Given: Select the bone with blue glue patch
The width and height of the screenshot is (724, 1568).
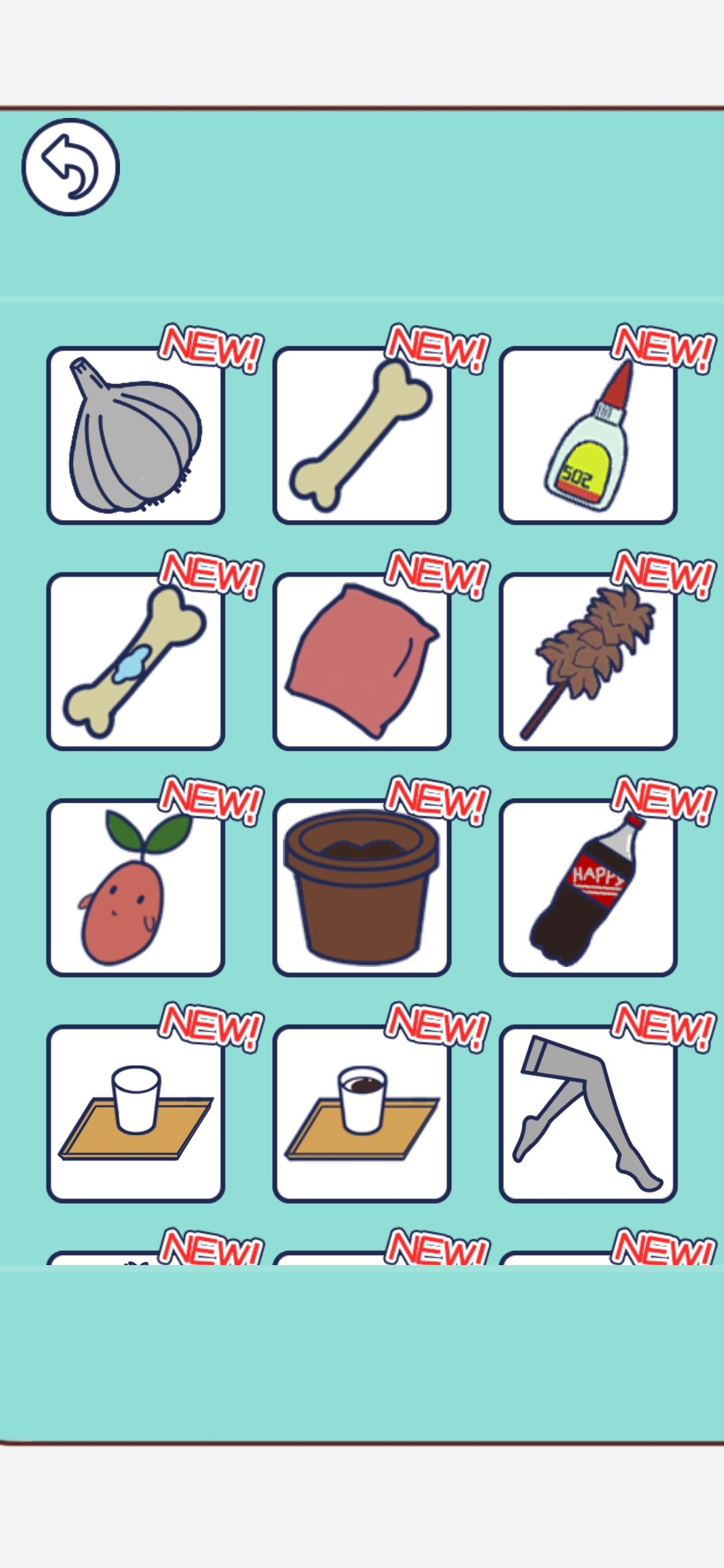Looking at the screenshot, I should (135, 661).
